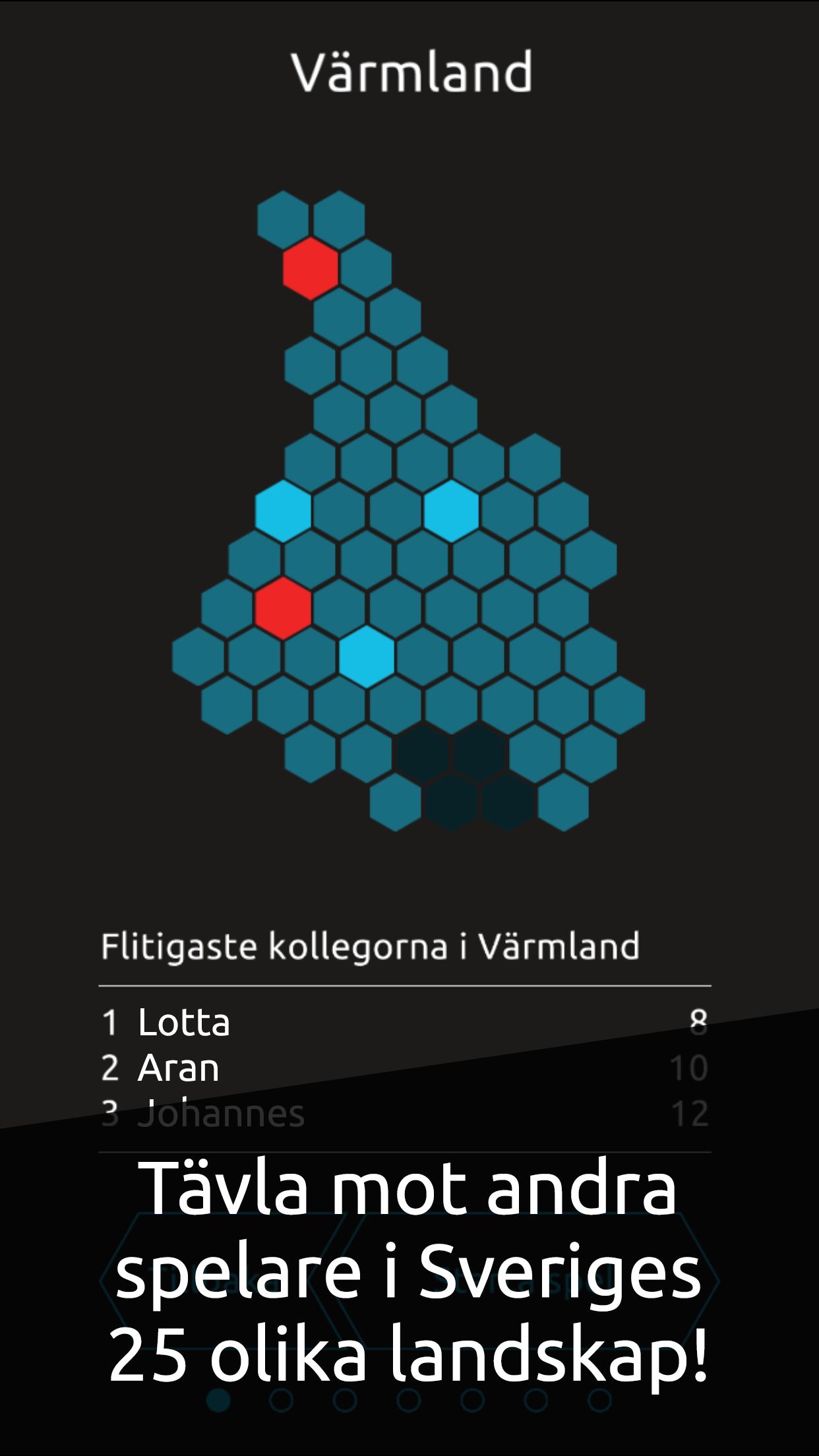Select the light blue hexagon on the left side
Image resolution: width=819 pixels, height=1456 pixels.
pyautogui.click(x=284, y=511)
